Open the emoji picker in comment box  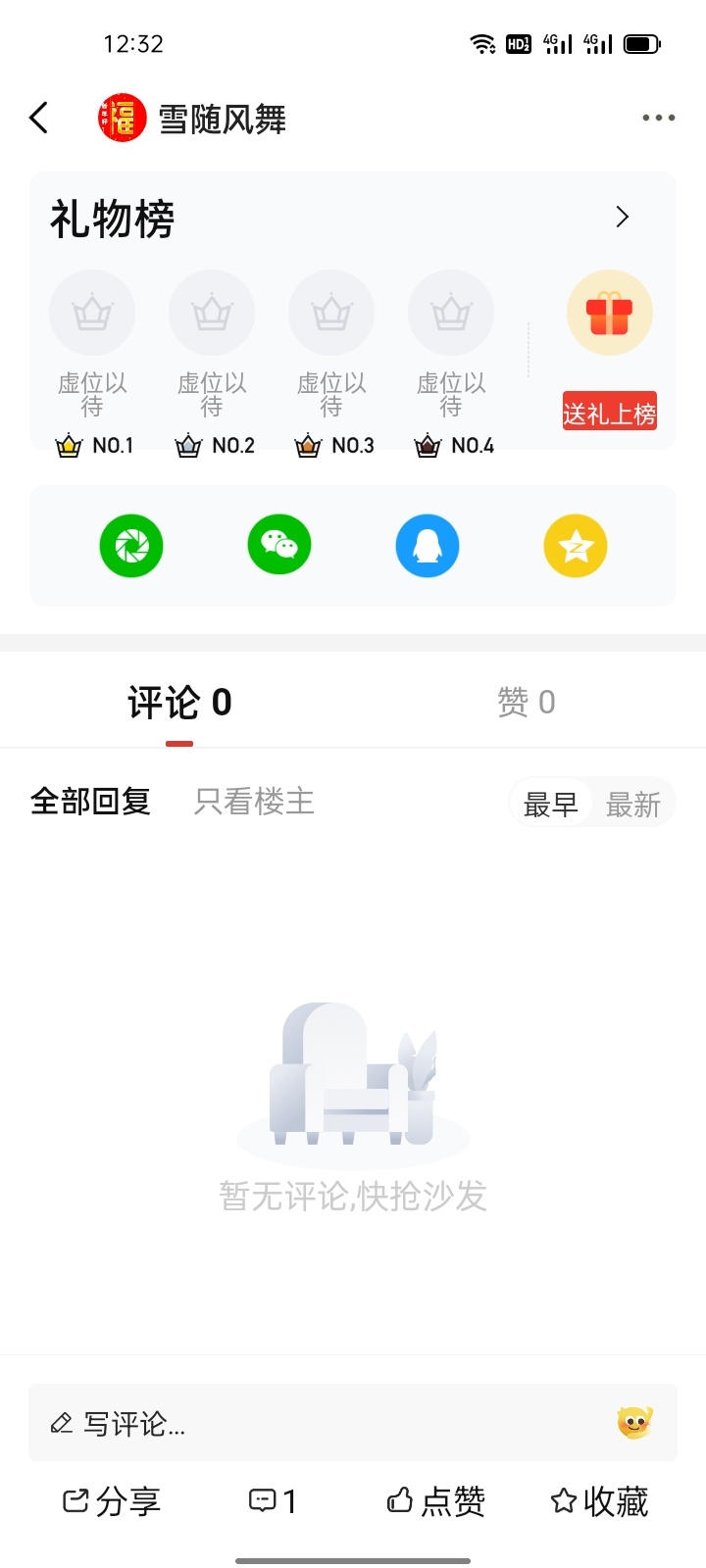pyautogui.click(x=634, y=1422)
